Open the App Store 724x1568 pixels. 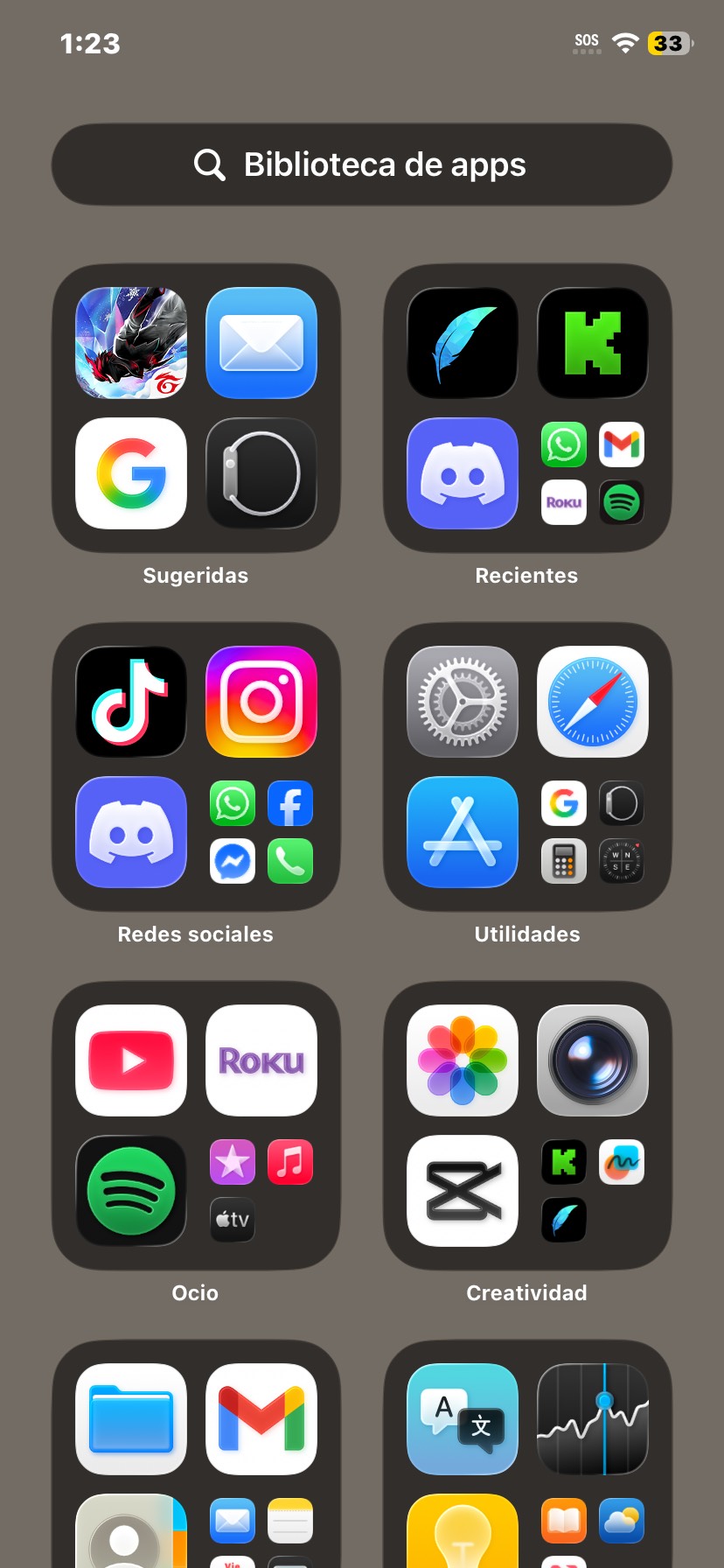[x=463, y=832]
